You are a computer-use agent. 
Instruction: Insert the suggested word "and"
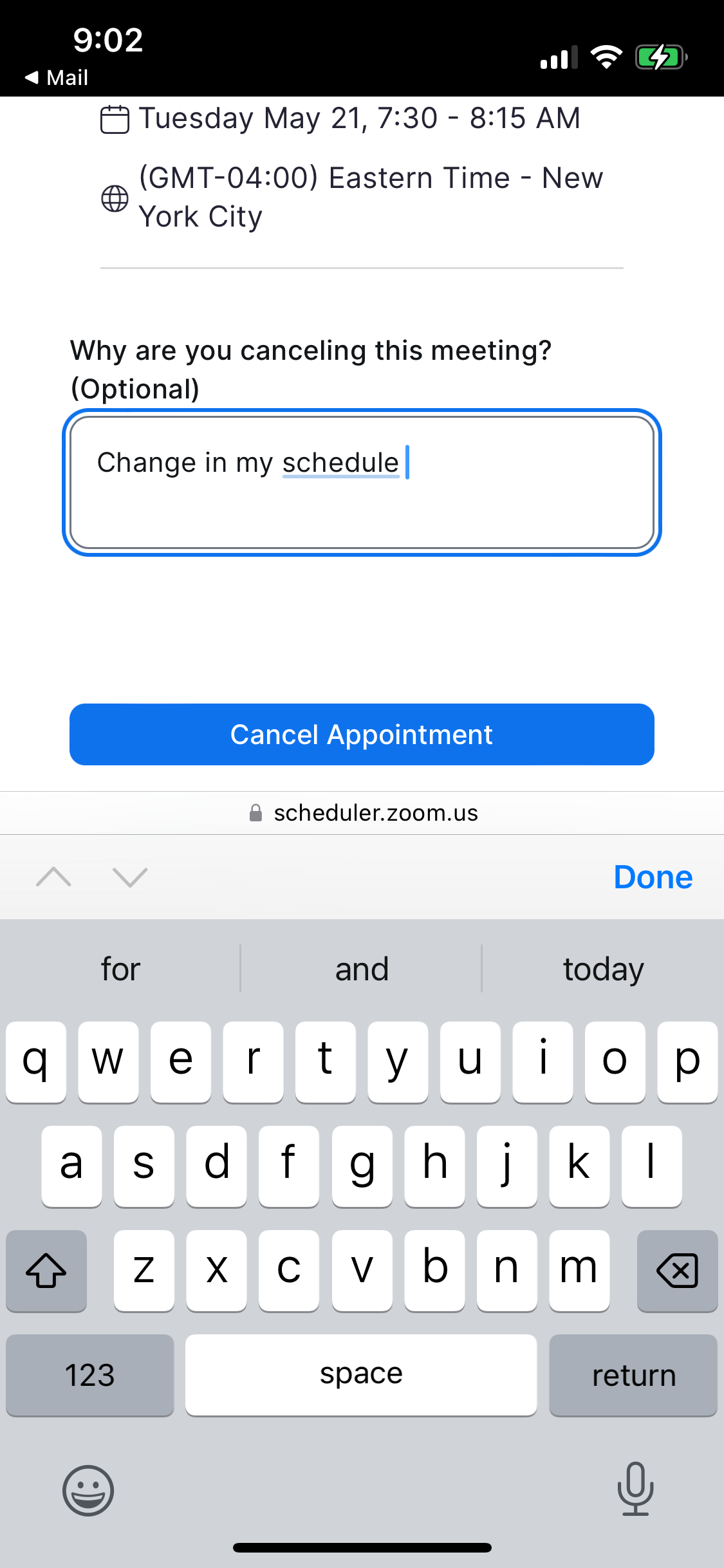362,969
